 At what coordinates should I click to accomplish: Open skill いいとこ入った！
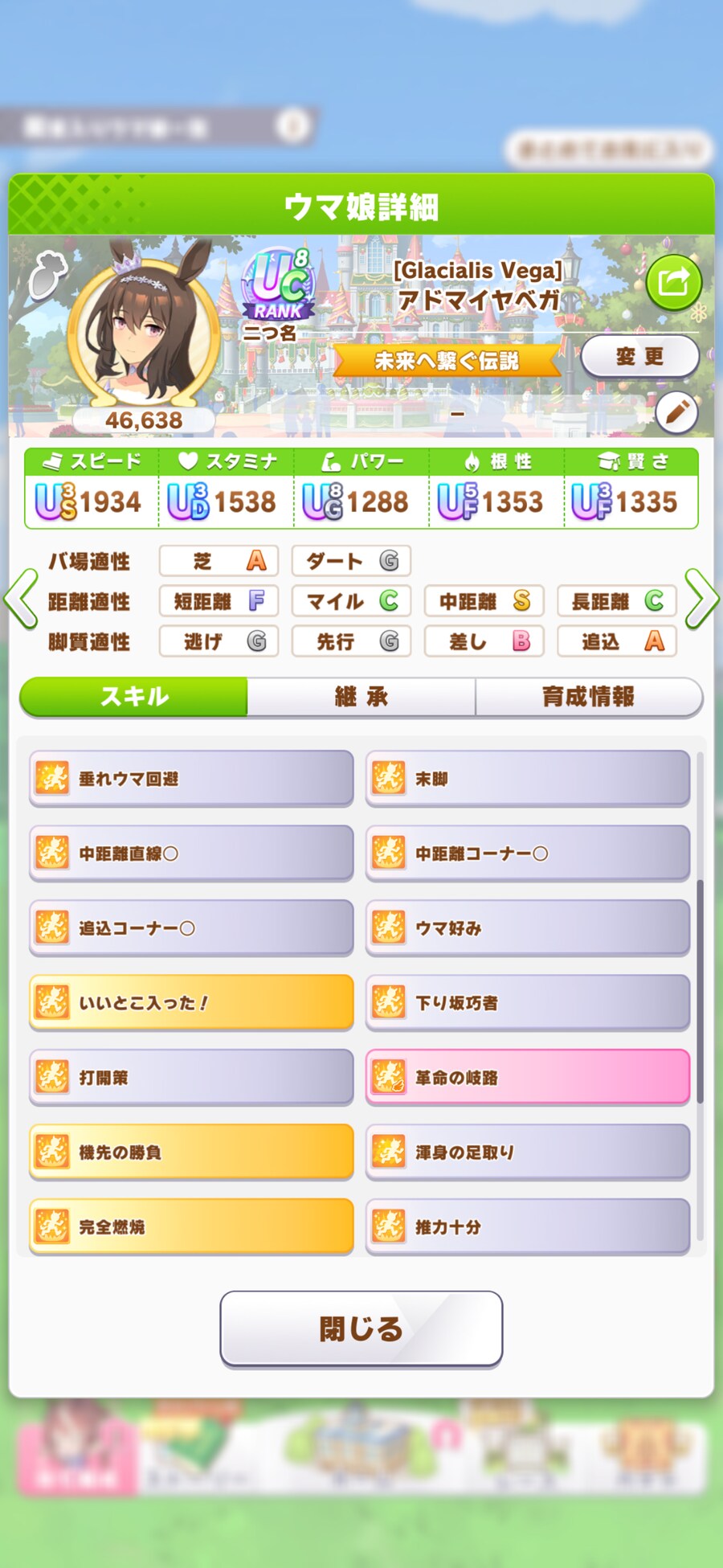191,1003
